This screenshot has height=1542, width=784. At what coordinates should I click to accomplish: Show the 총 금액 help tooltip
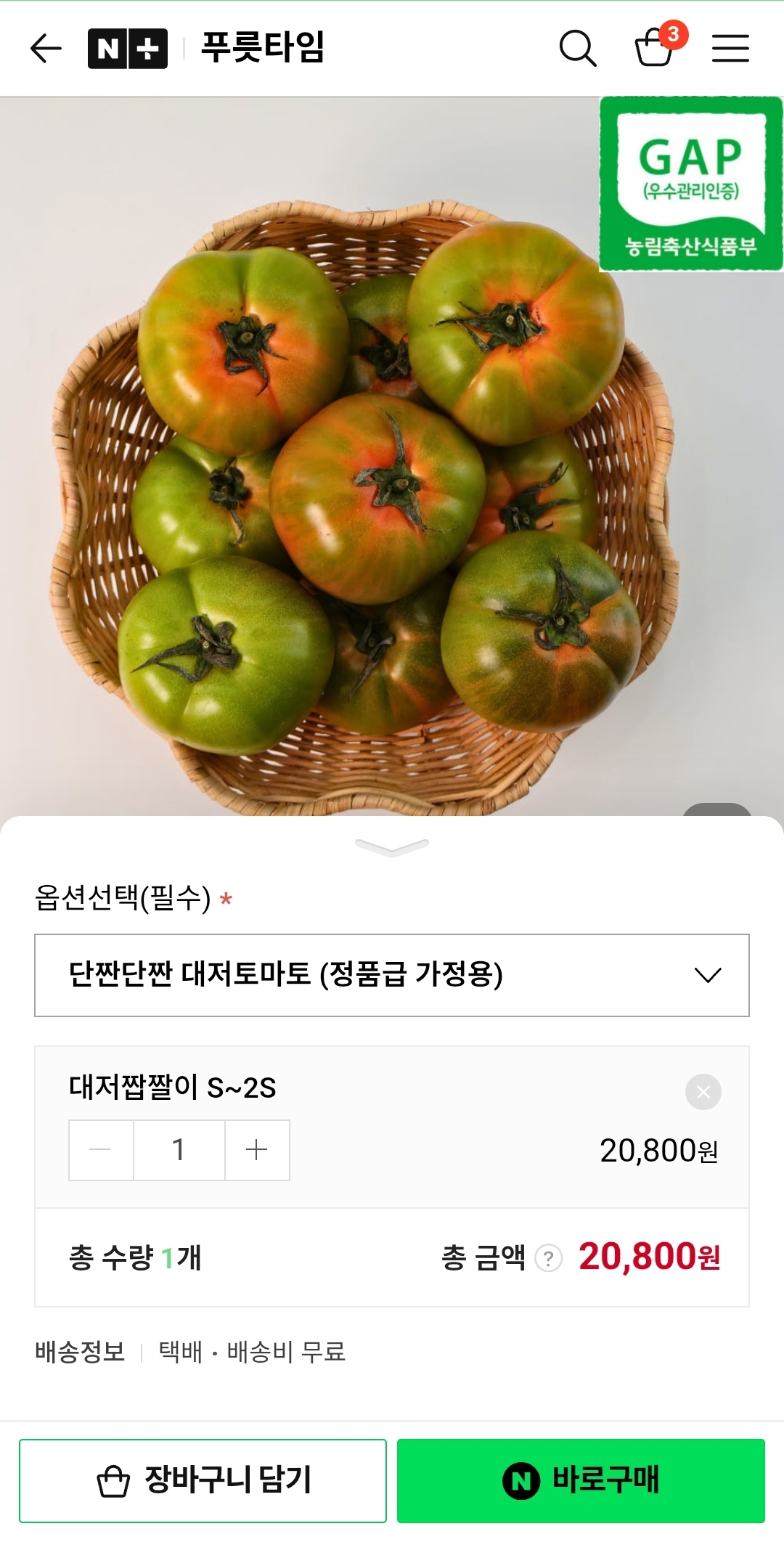pyautogui.click(x=549, y=1258)
